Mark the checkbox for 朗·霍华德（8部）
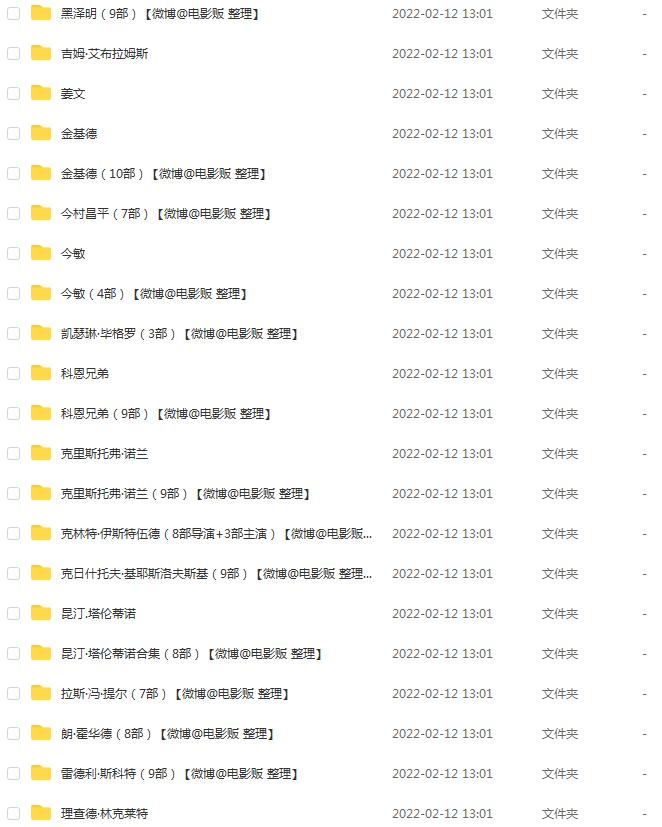 tap(14, 734)
